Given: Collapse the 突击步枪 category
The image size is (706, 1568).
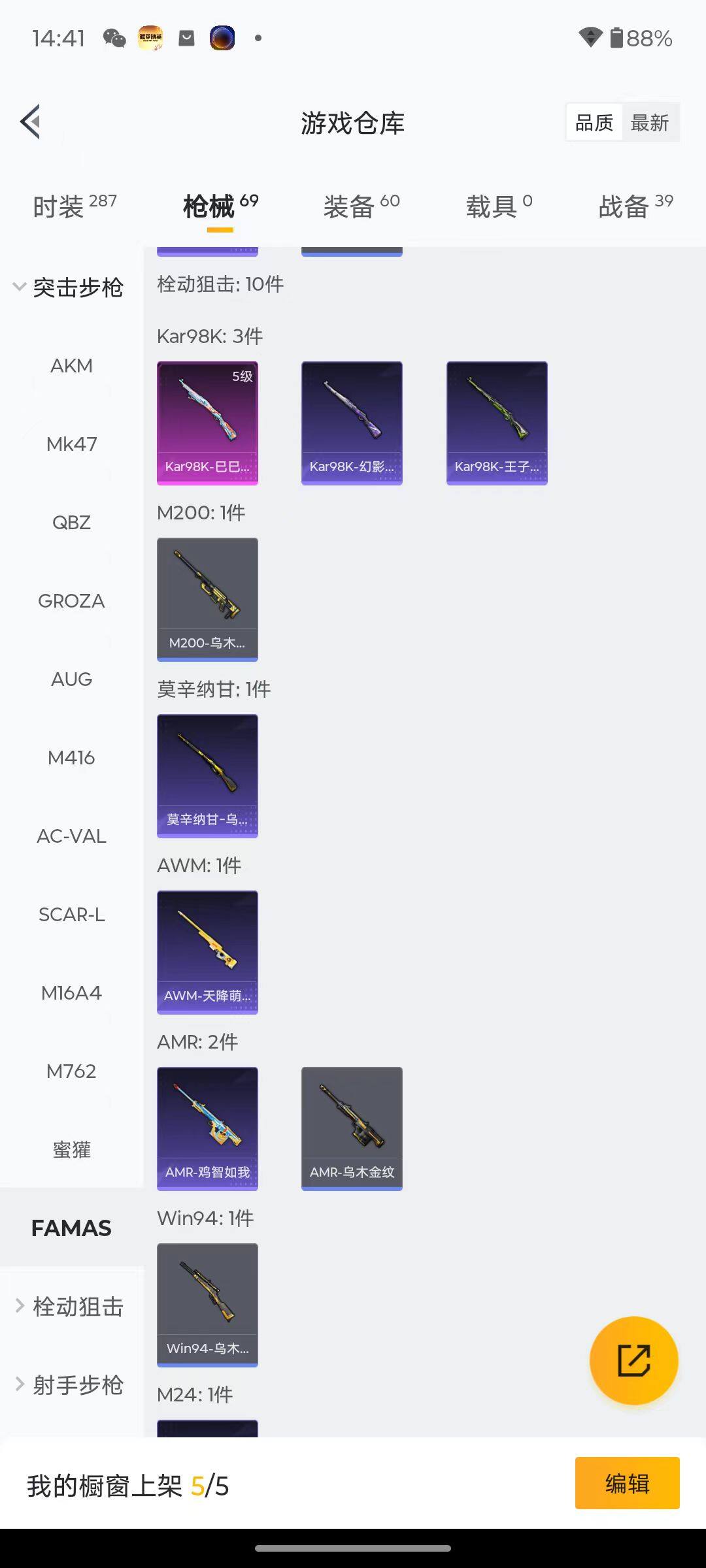Looking at the screenshot, I should click(69, 287).
